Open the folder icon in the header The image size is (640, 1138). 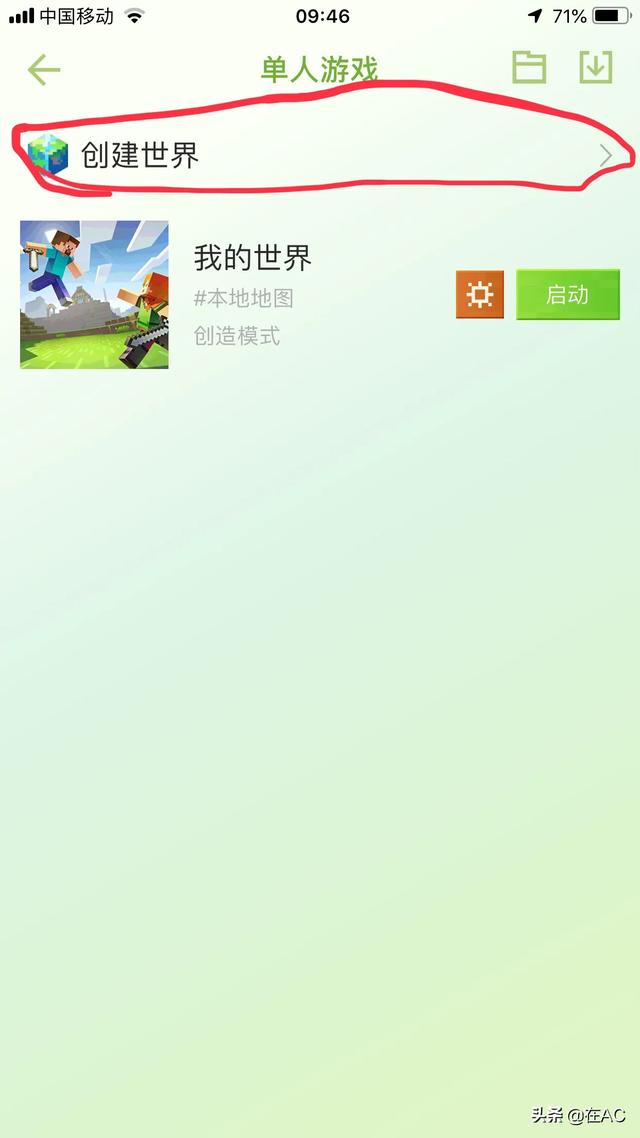529,68
